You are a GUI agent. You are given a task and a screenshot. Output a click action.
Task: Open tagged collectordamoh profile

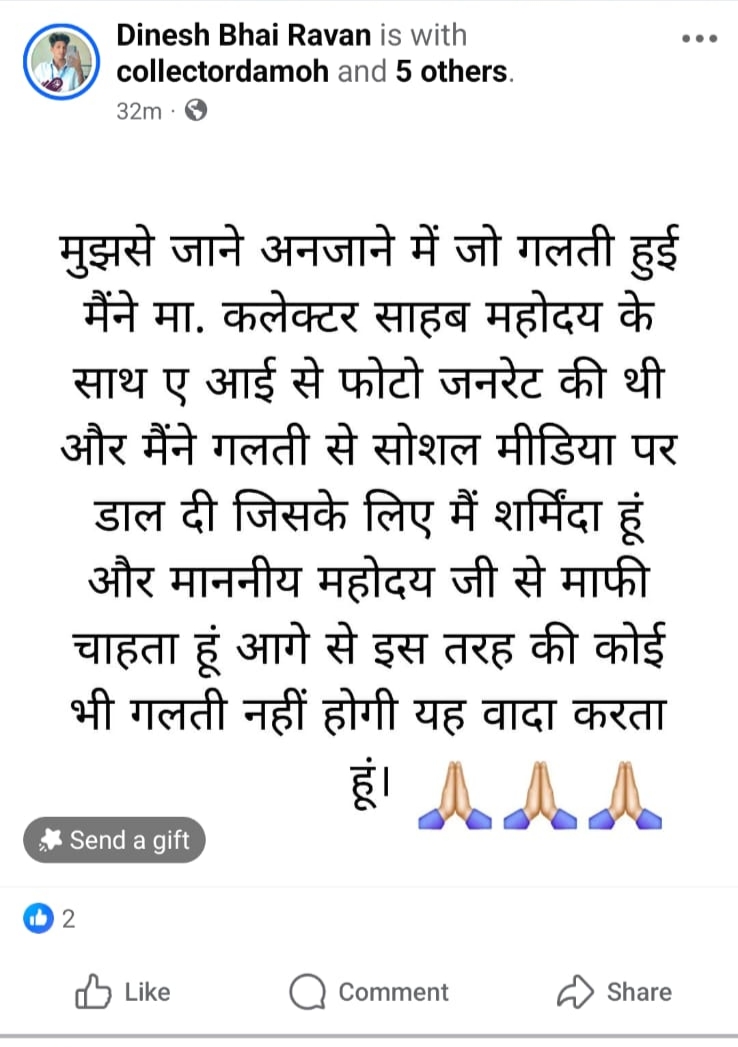(x=222, y=72)
